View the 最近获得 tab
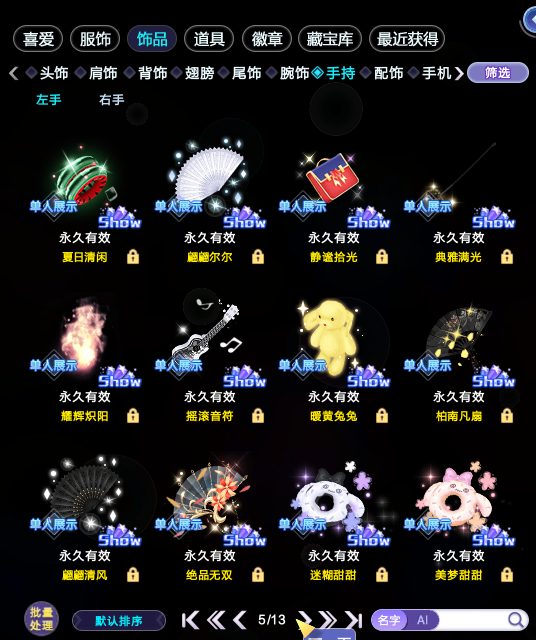 (407, 39)
